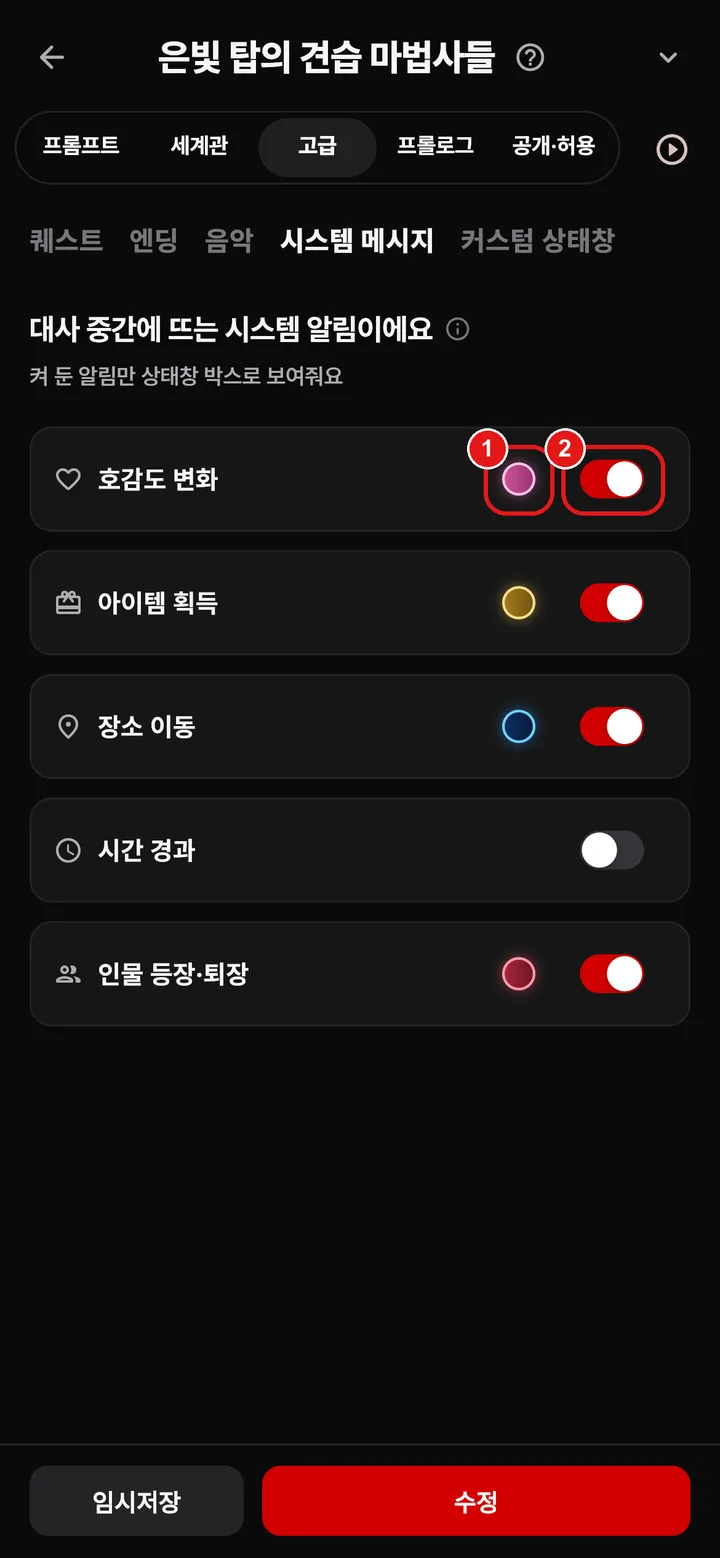This screenshot has width=720, height=1558.
Task: Enable the 시간 경과 toggle
Action: 612,851
